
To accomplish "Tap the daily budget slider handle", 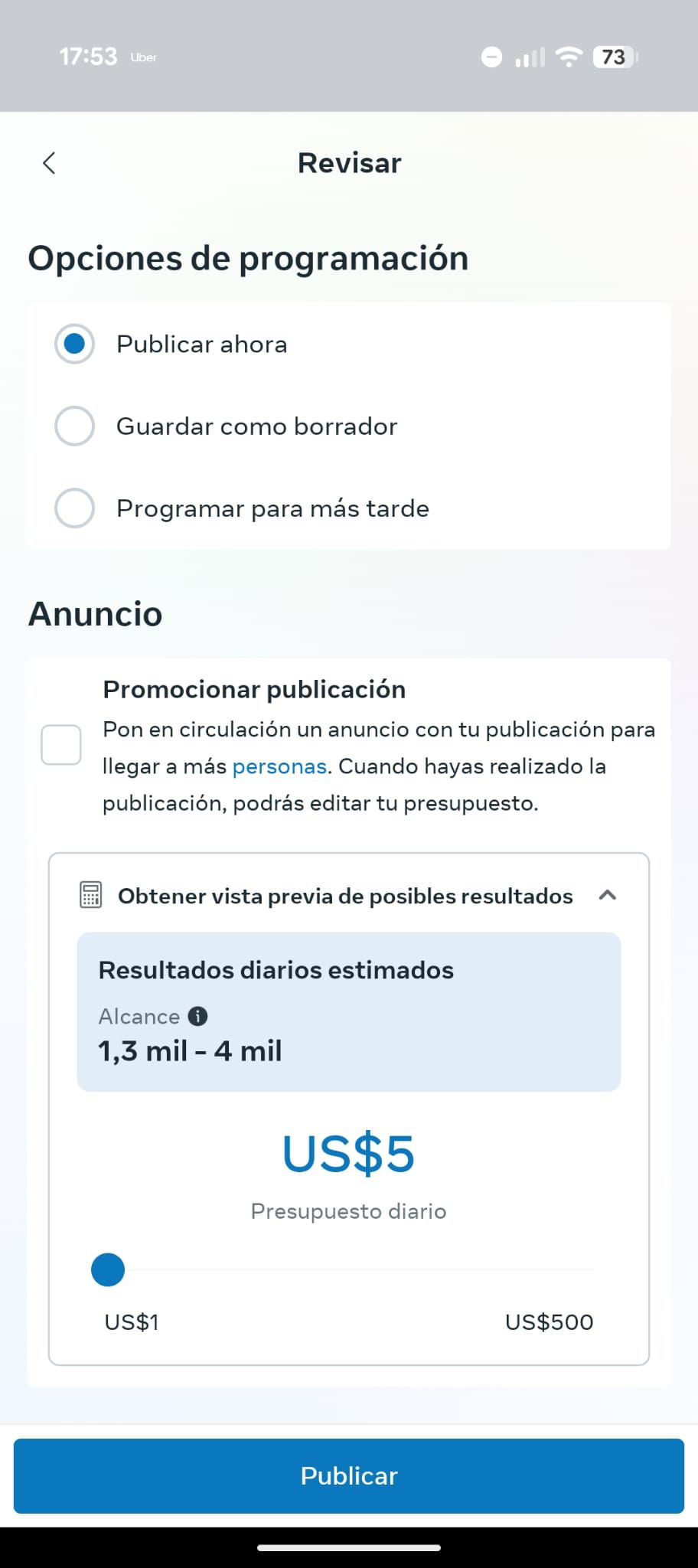I will coord(108,1269).
